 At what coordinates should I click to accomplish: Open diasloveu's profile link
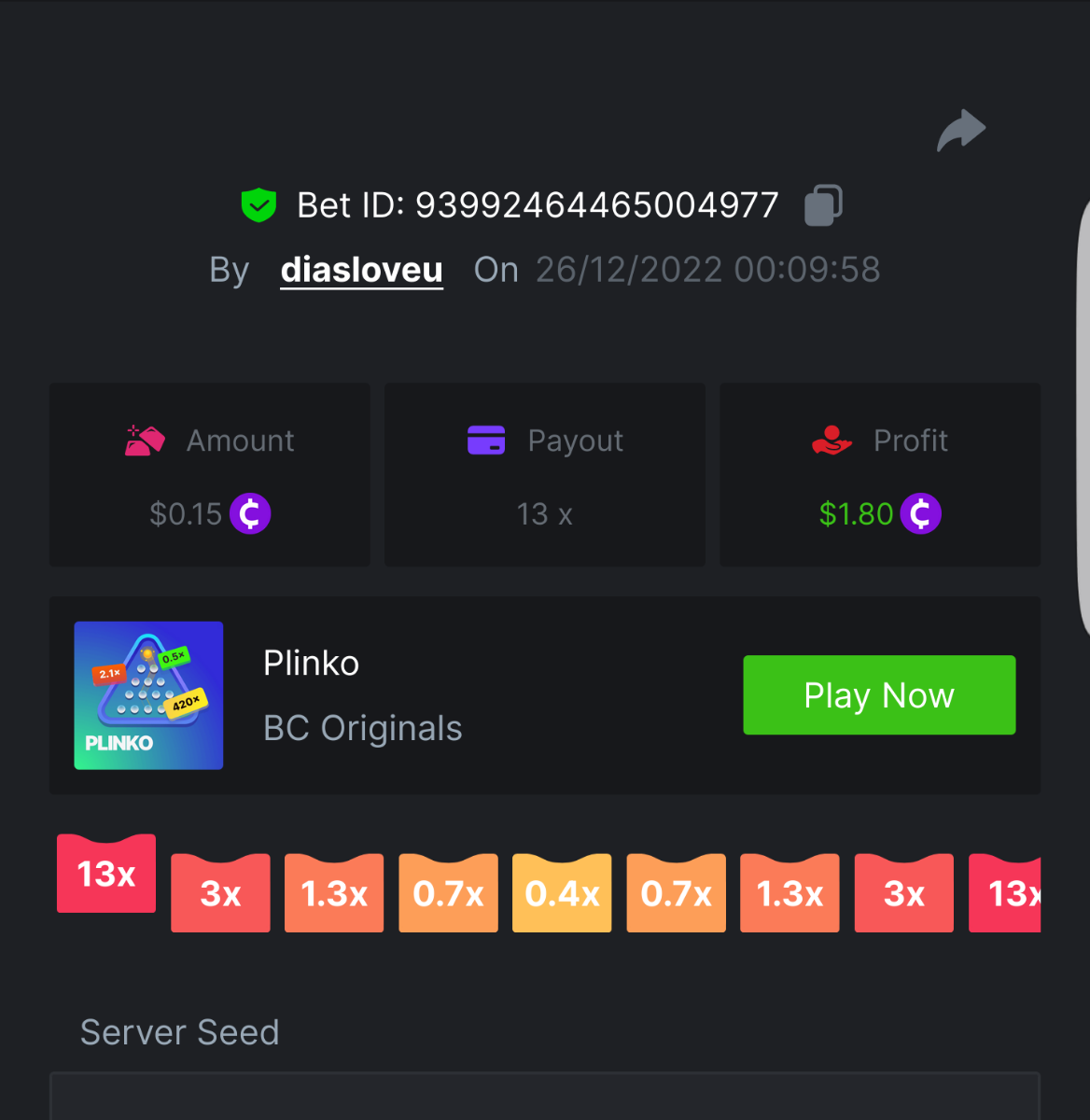(x=361, y=270)
